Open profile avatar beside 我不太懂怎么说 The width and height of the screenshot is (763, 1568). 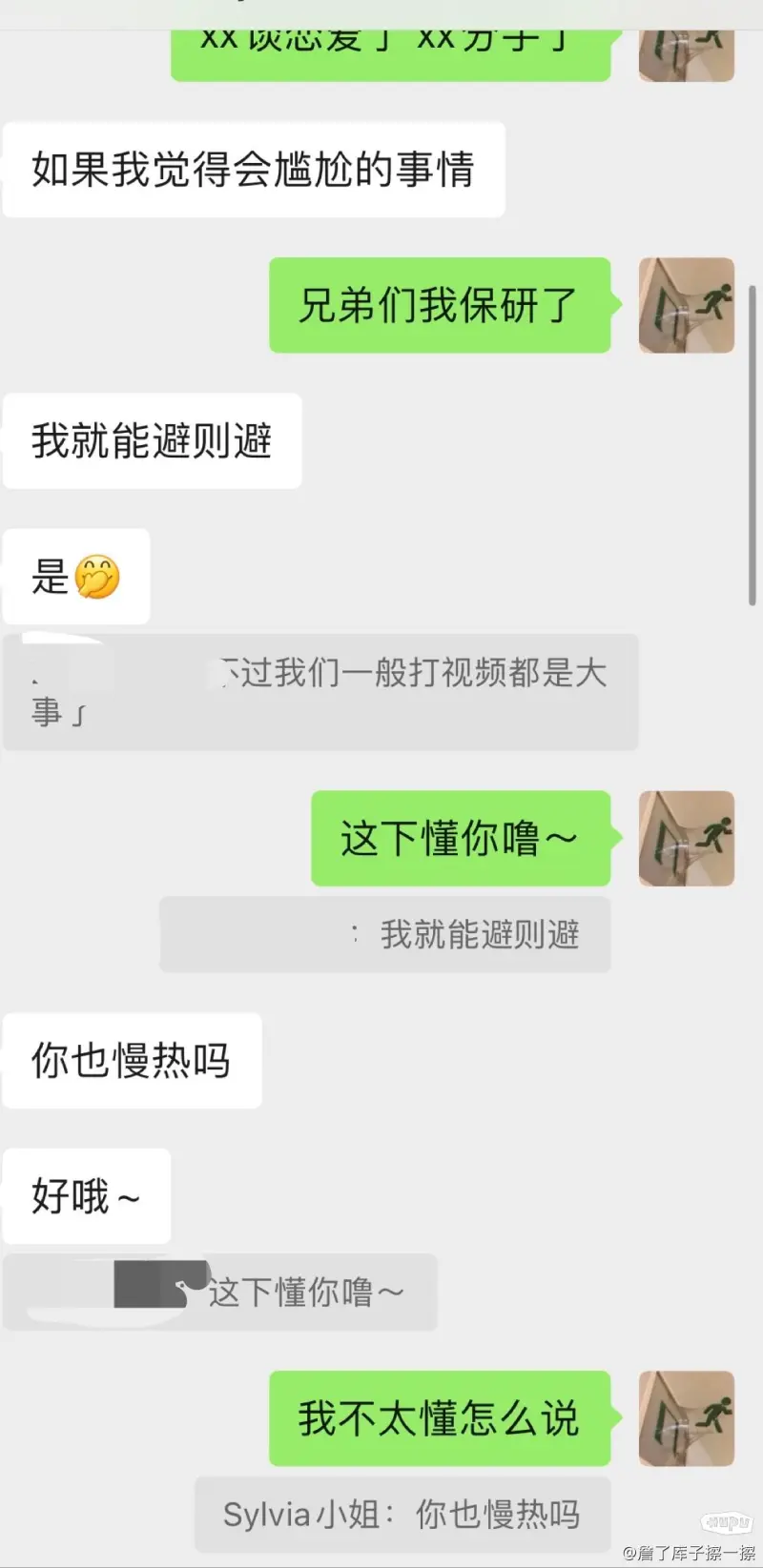tap(686, 1418)
